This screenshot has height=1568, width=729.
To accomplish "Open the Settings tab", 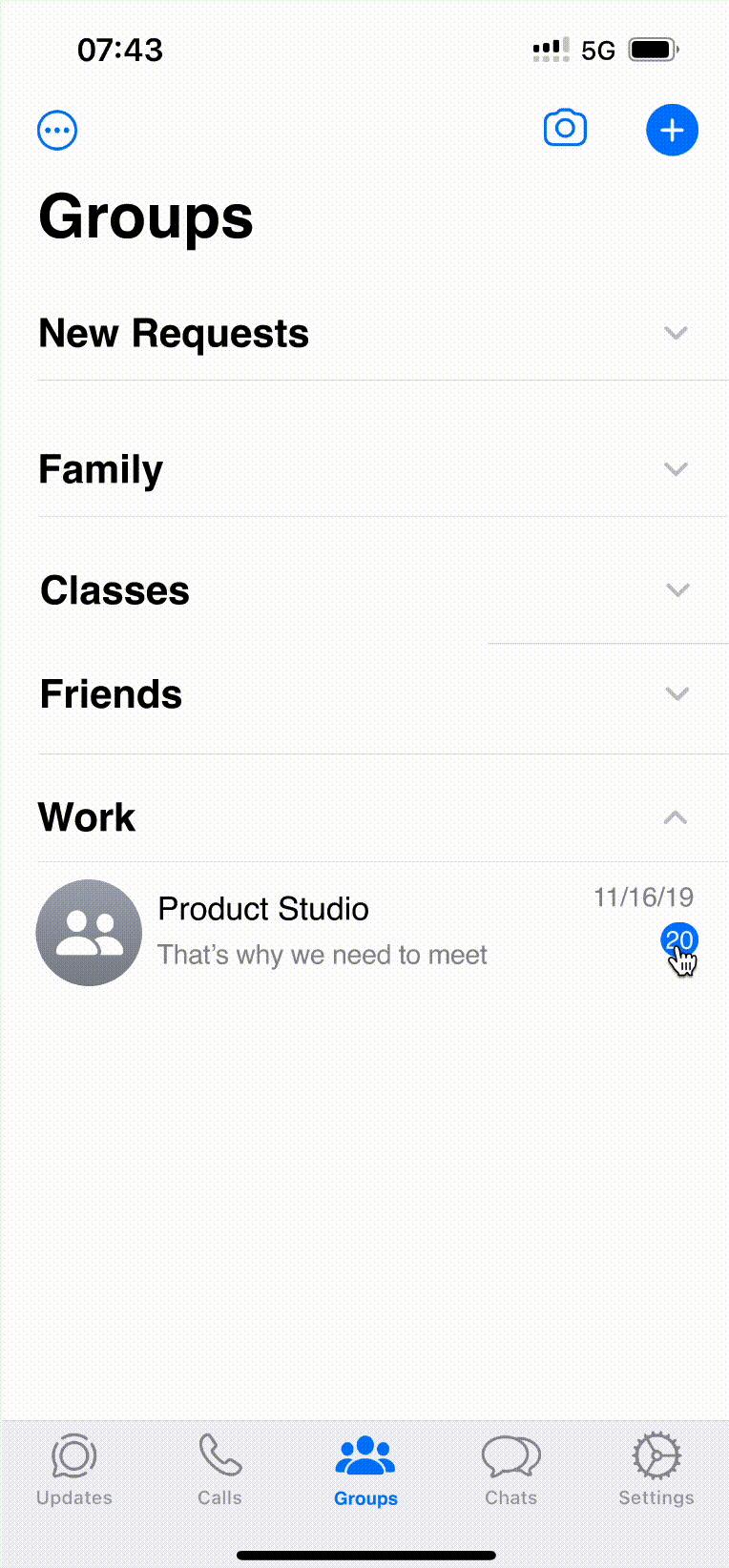I will click(656, 1470).
